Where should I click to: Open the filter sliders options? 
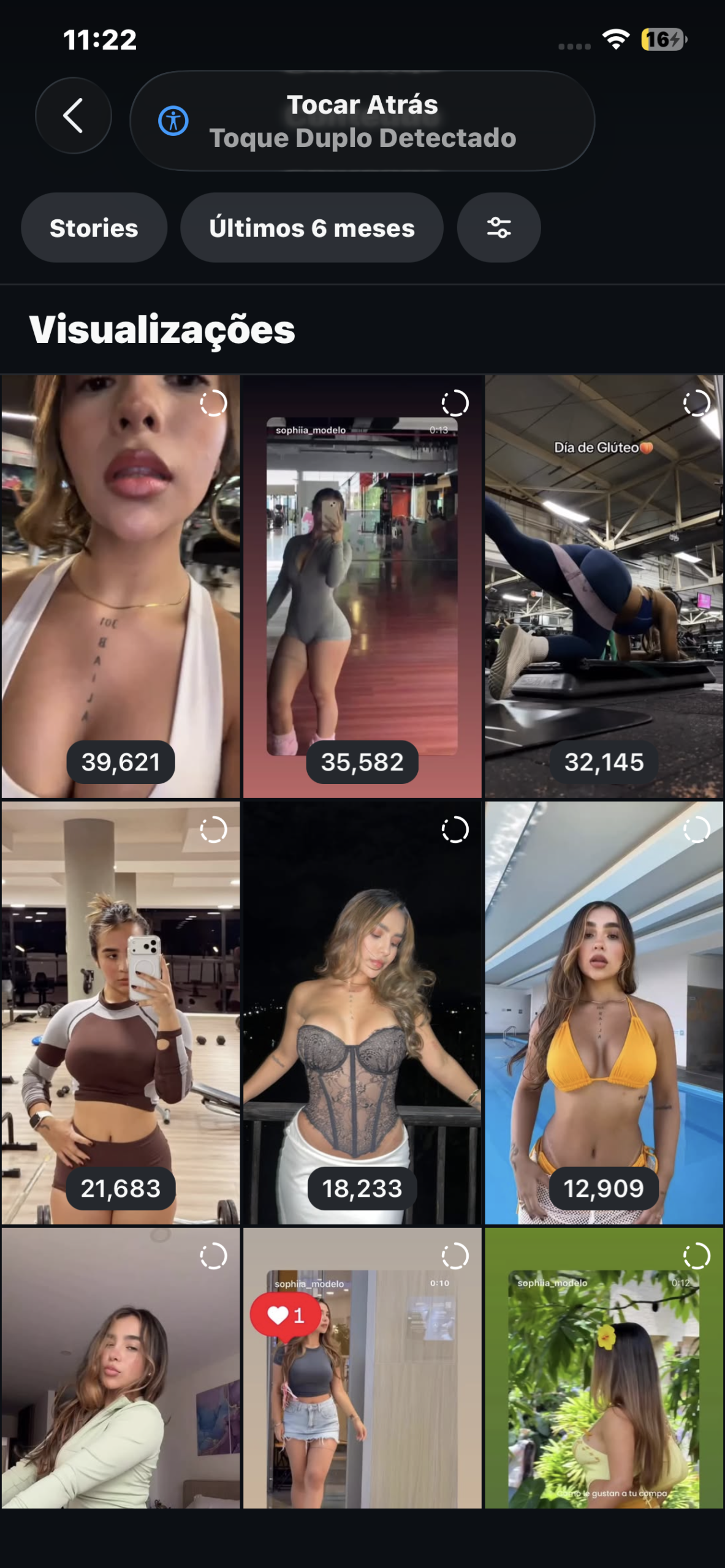pyautogui.click(x=498, y=228)
